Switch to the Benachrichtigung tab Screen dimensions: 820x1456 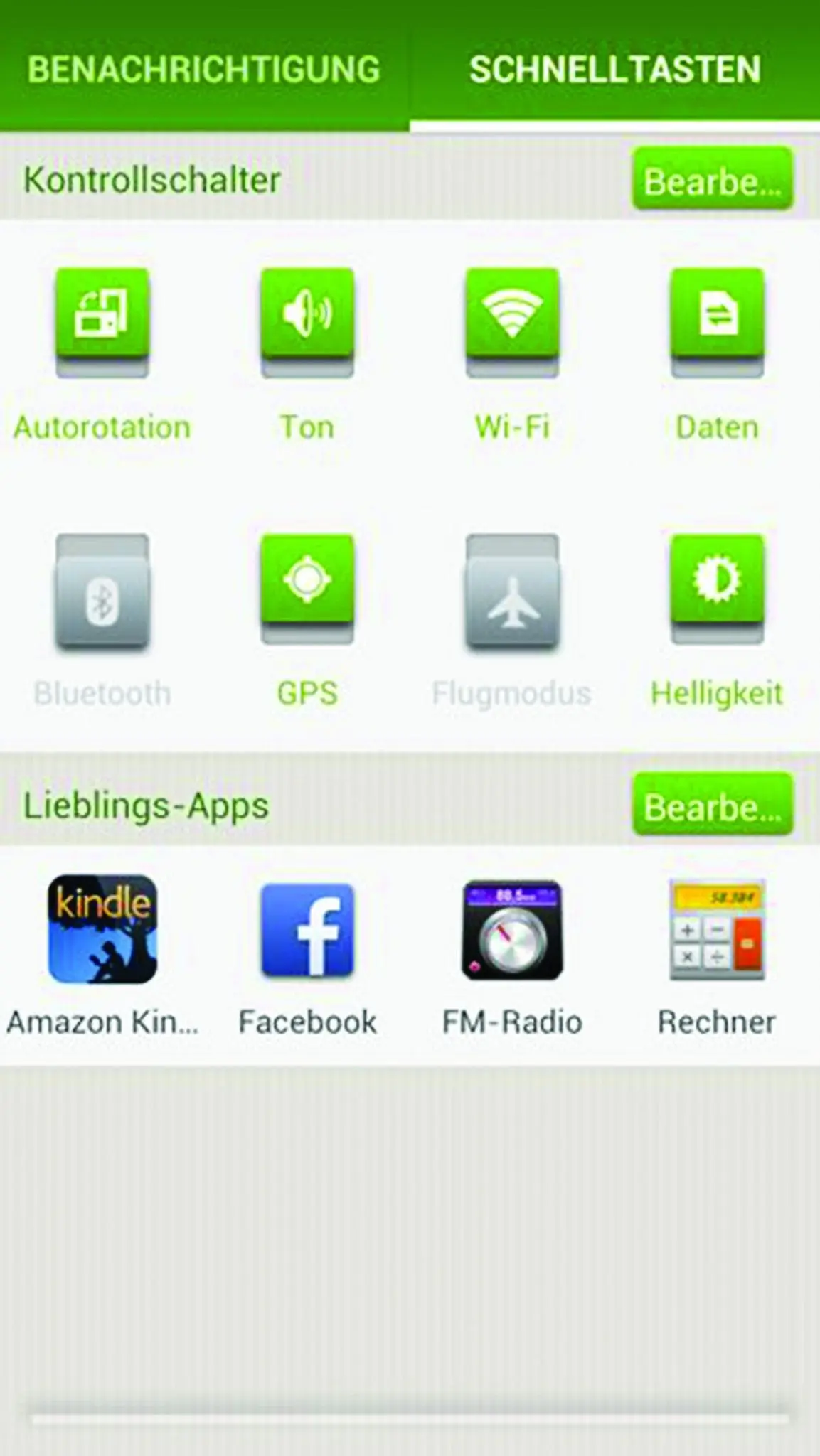204,69
